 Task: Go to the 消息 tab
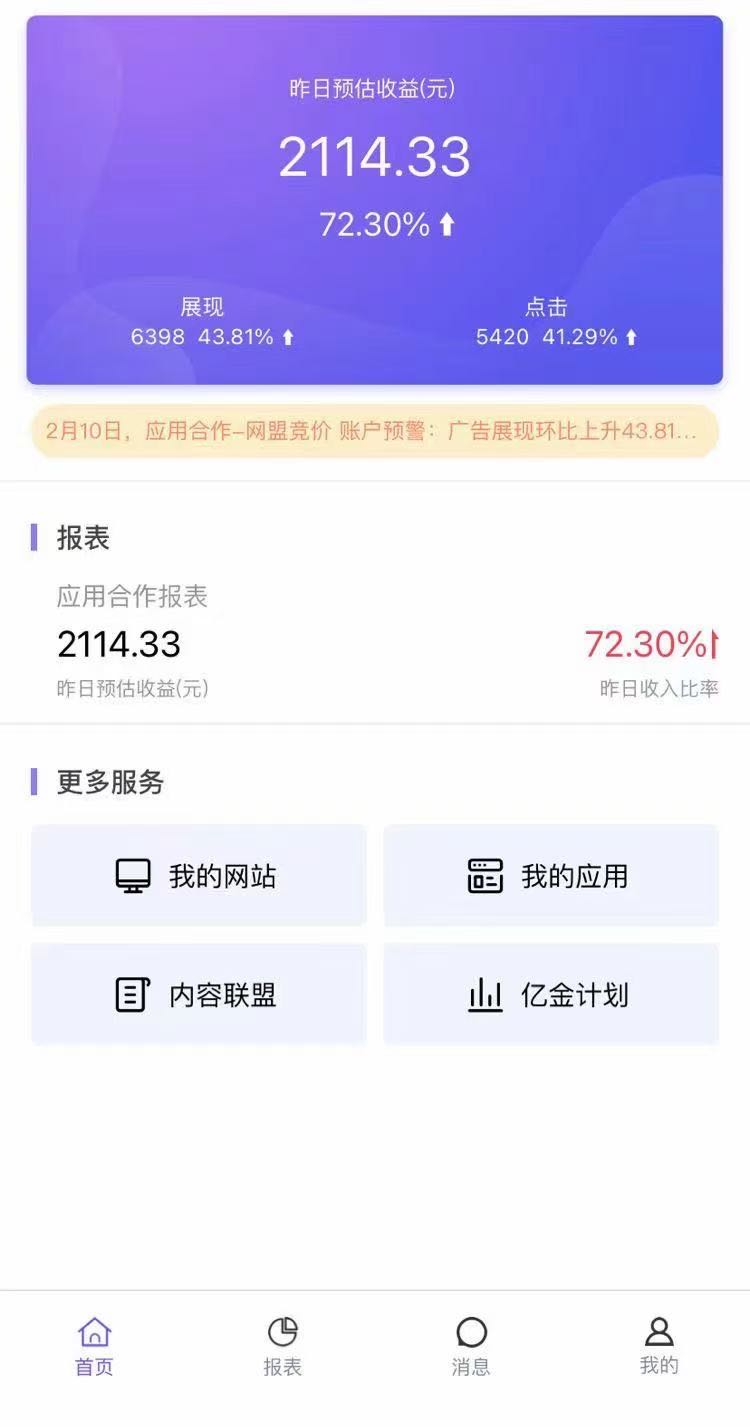click(470, 1346)
